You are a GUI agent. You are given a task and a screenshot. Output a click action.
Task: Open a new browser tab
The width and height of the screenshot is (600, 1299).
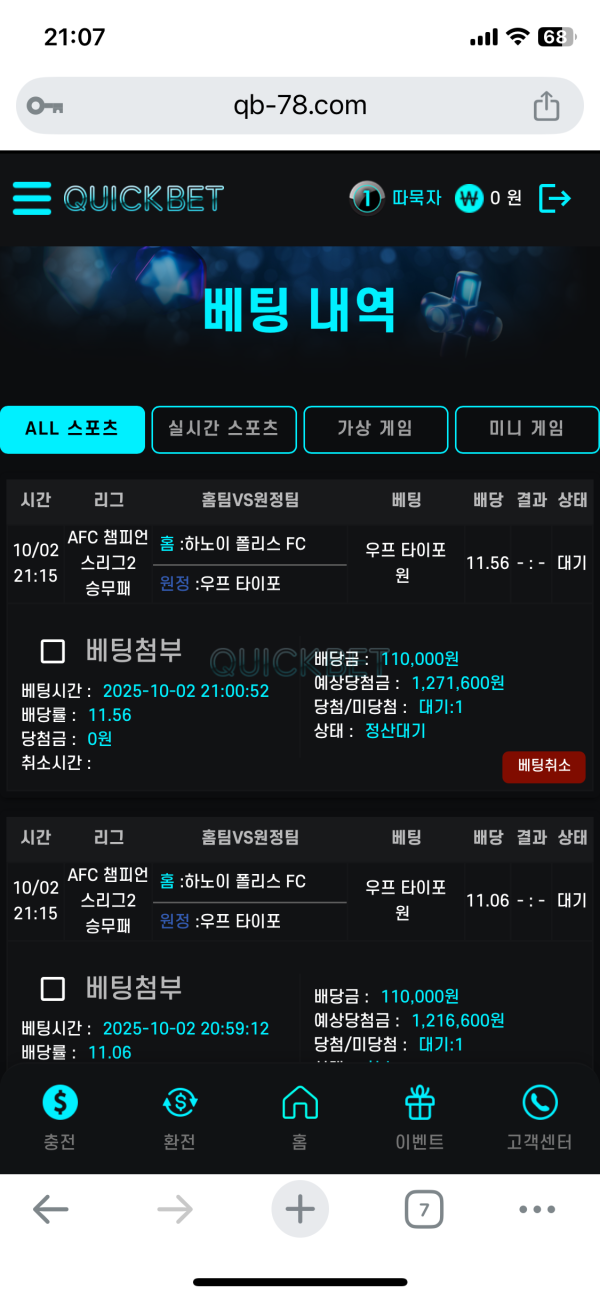coord(300,1209)
